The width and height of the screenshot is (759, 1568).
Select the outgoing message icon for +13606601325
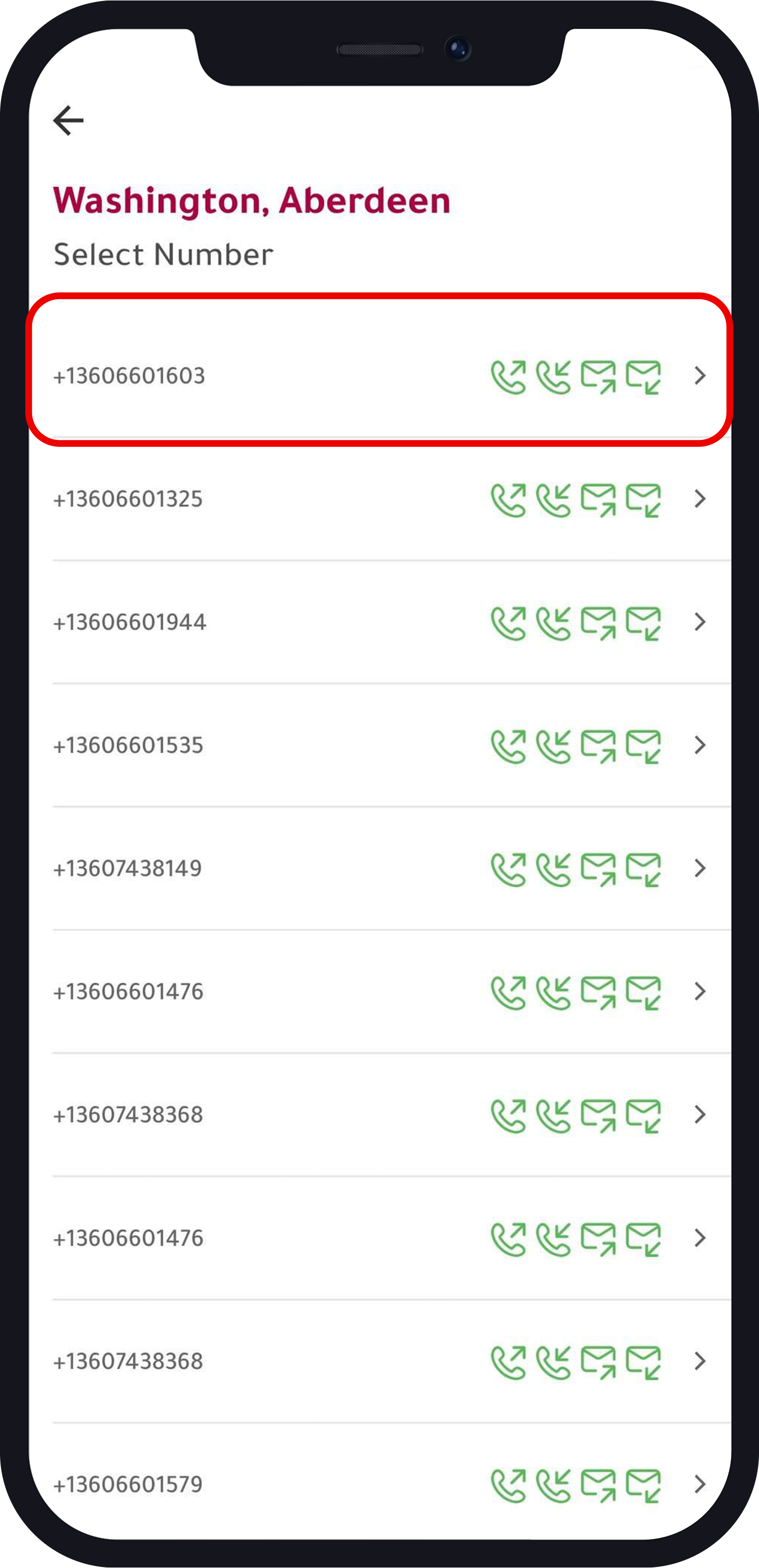[600, 499]
